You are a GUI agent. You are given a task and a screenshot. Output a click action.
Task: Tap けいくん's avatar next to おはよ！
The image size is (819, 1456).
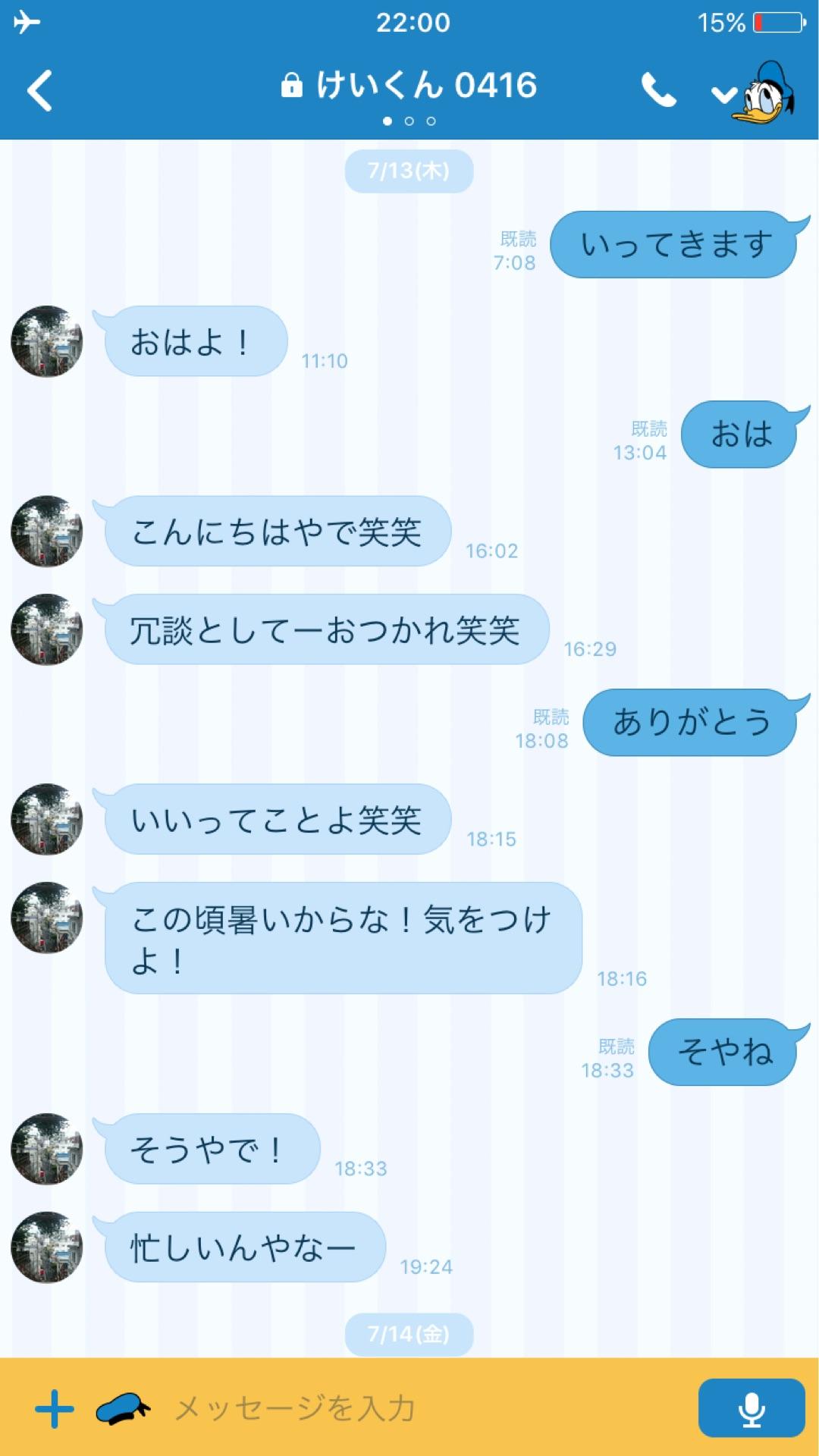[48, 341]
